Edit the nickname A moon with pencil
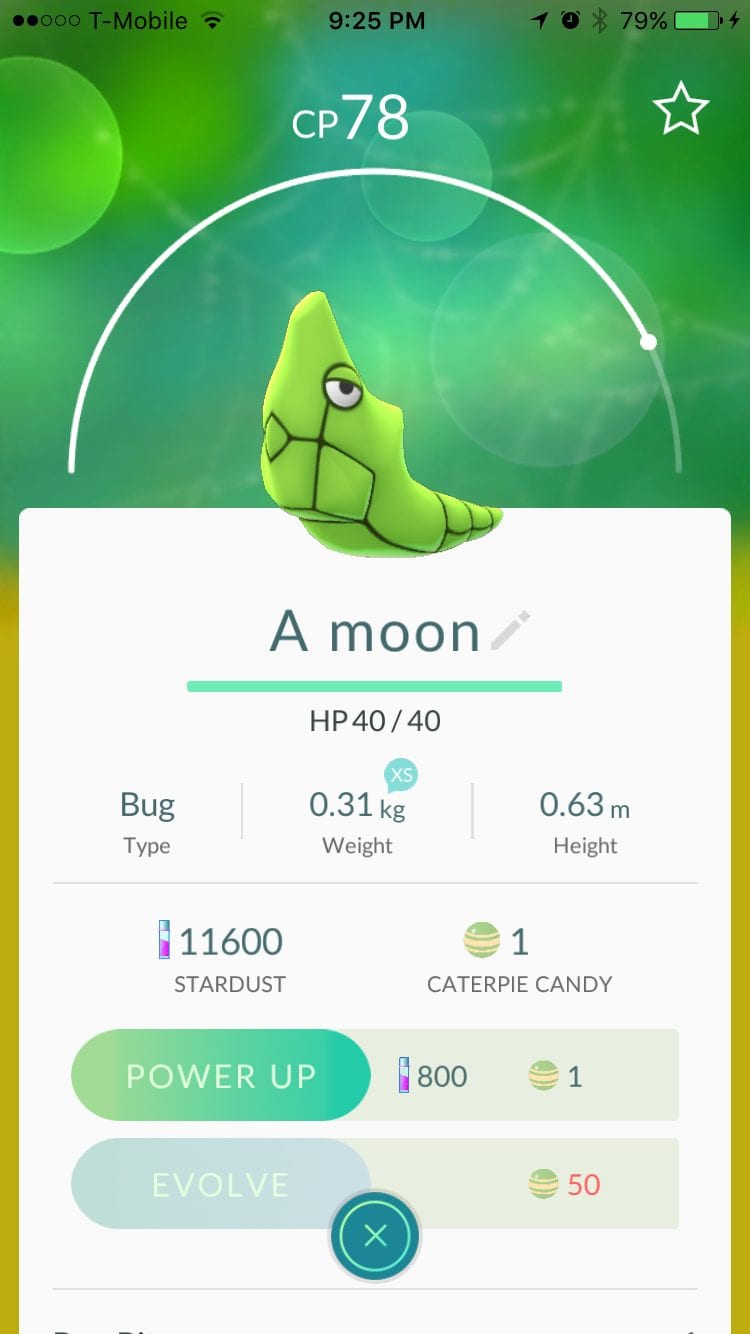This screenshot has width=750, height=1334. click(x=510, y=631)
